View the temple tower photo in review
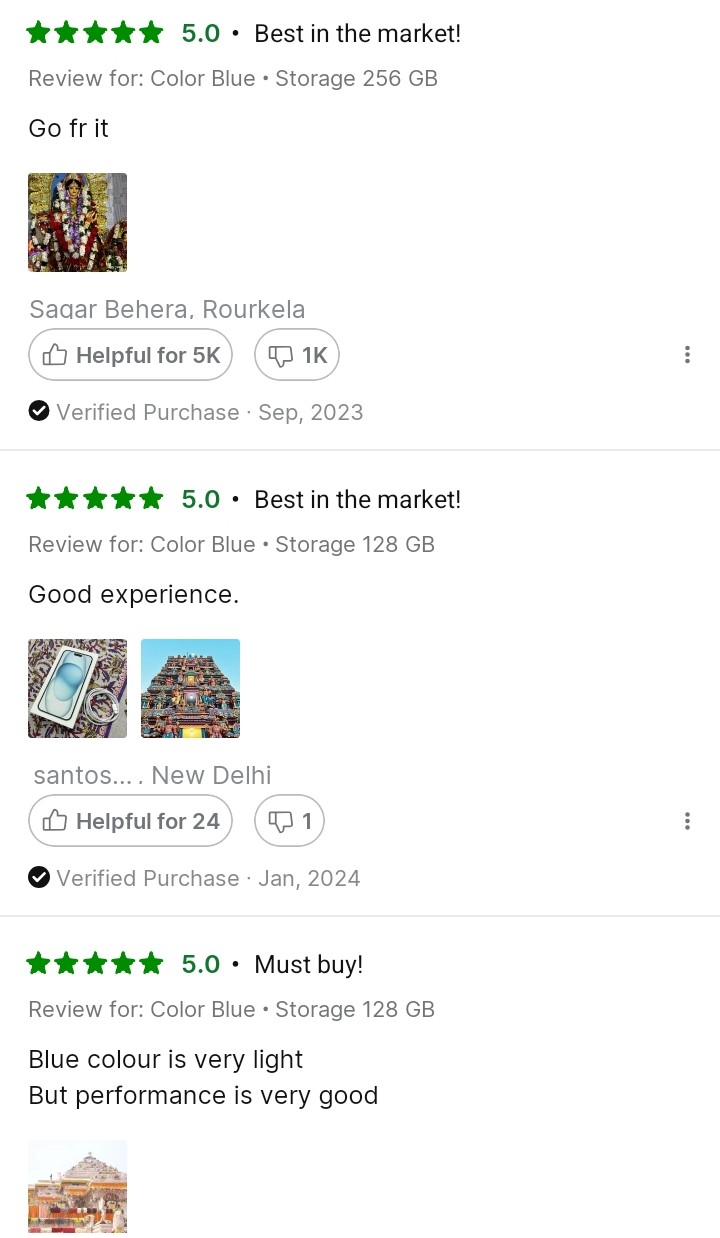Screen dimensions: 720x1238 tap(190, 688)
